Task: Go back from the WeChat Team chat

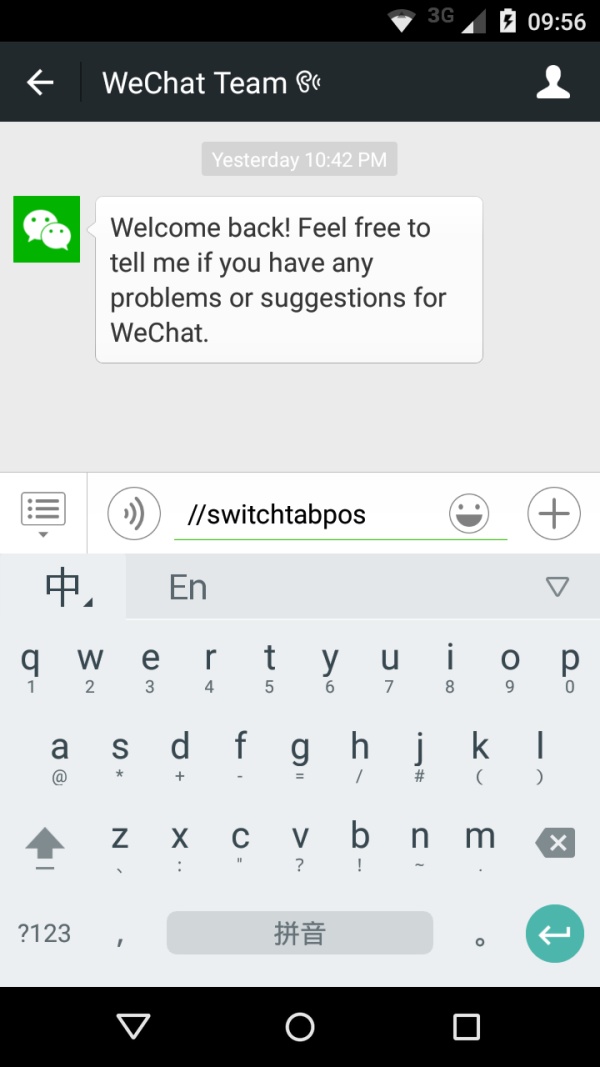Action: (x=40, y=82)
